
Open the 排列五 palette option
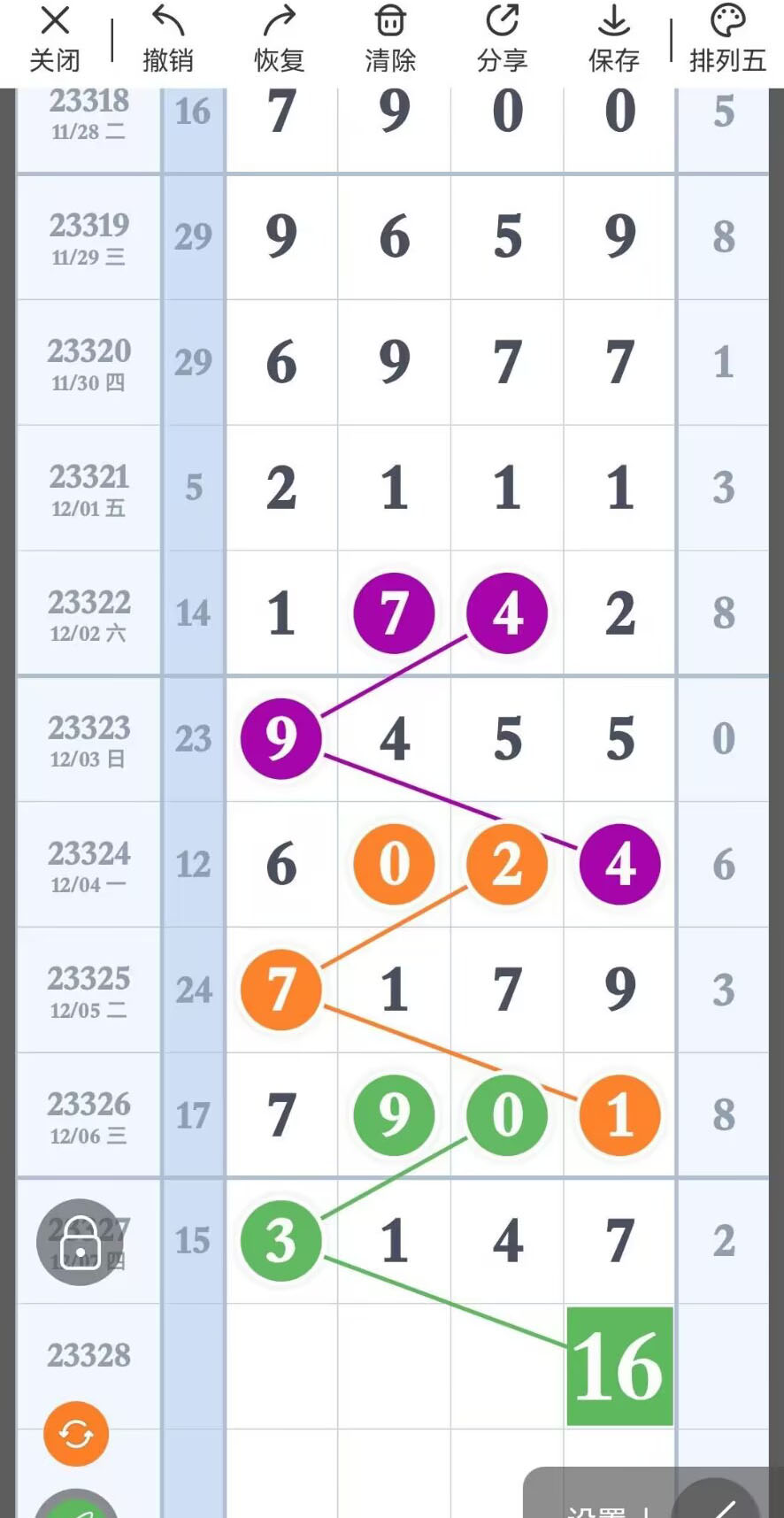(x=727, y=39)
